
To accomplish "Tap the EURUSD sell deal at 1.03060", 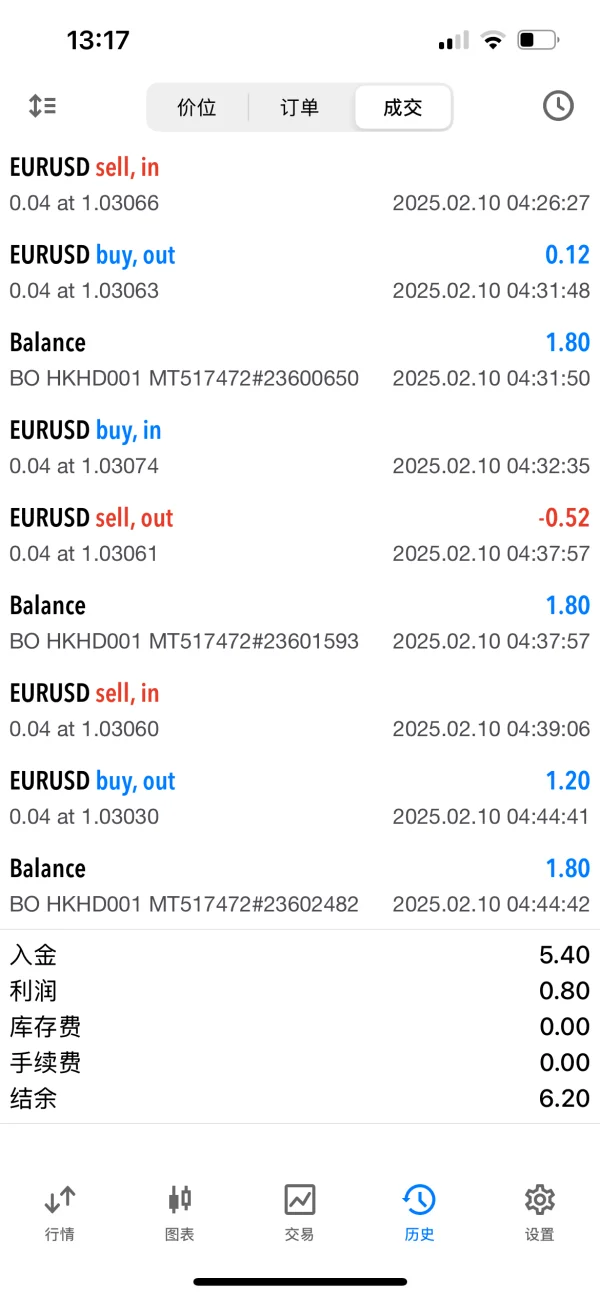I will tap(299, 711).
